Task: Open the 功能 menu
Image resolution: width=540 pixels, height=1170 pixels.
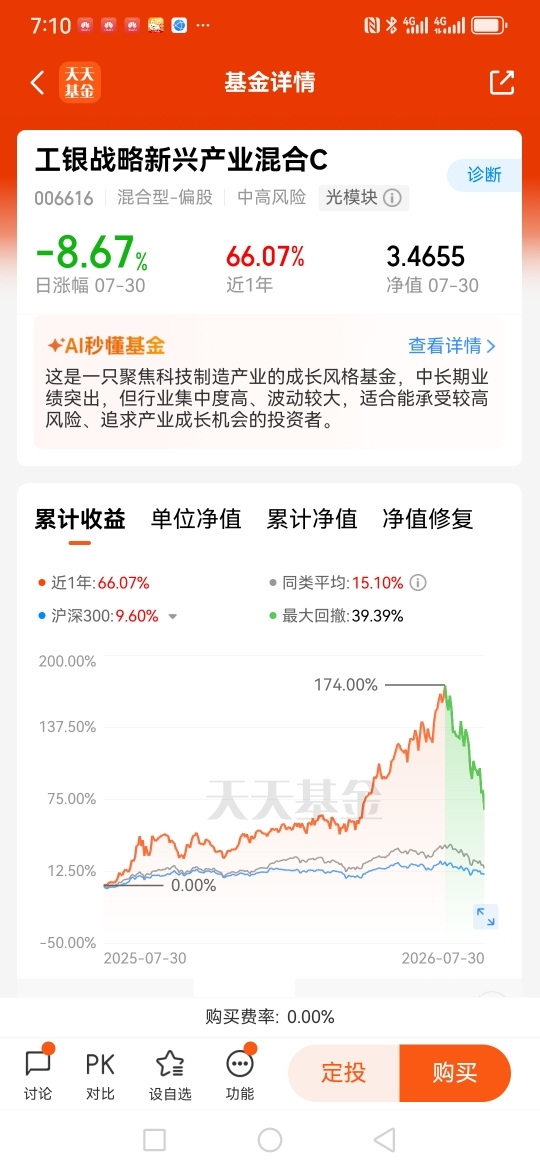Action: click(x=240, y=1074)
